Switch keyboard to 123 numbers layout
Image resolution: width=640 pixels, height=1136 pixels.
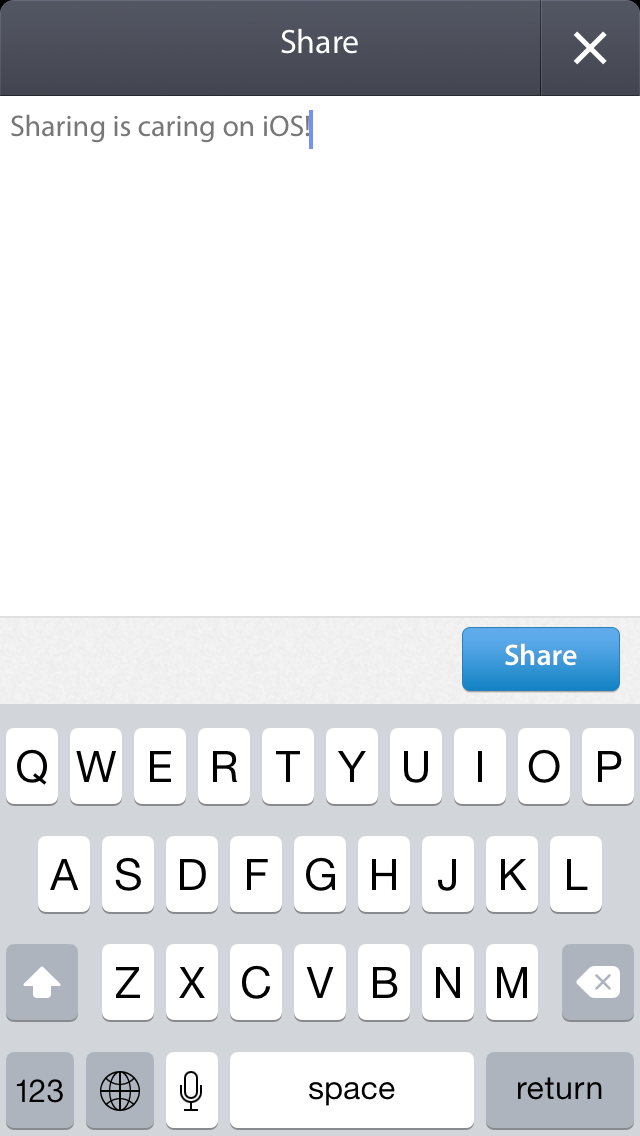pos(40,1090)
